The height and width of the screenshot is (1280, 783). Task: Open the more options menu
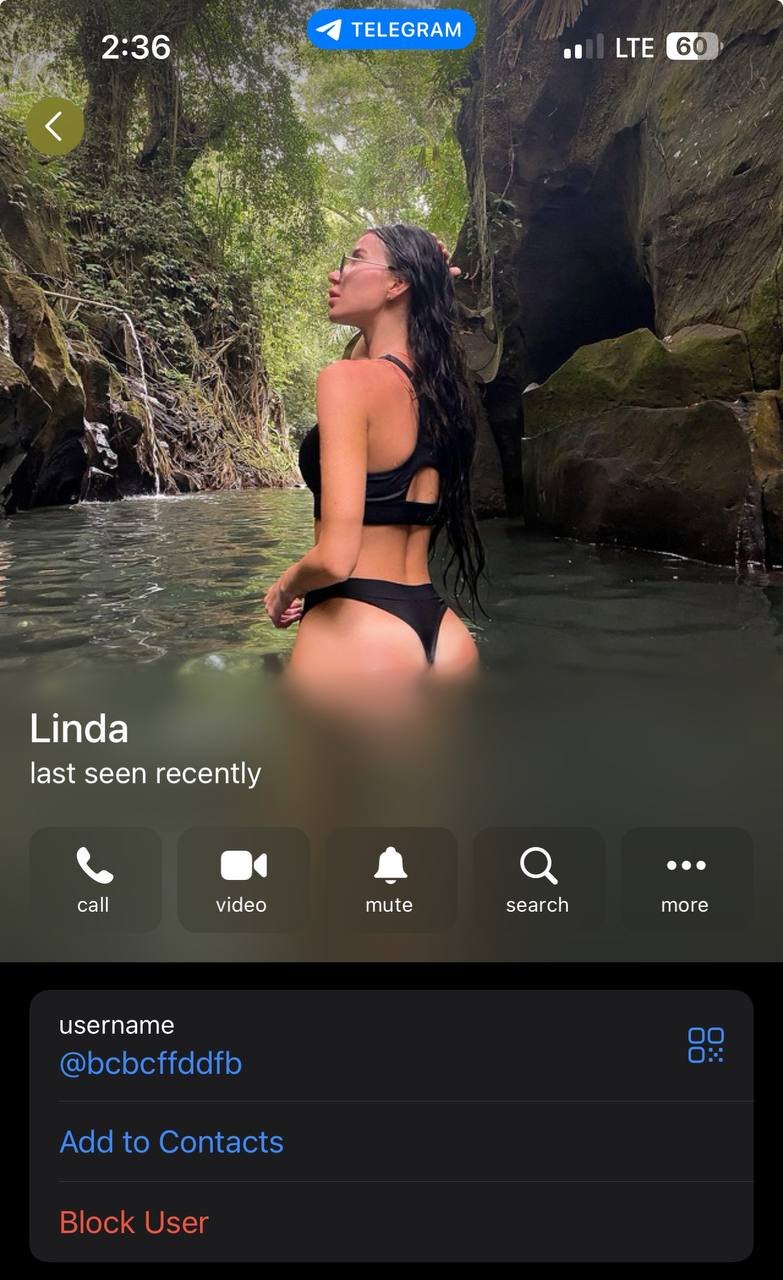click(687, 880)
